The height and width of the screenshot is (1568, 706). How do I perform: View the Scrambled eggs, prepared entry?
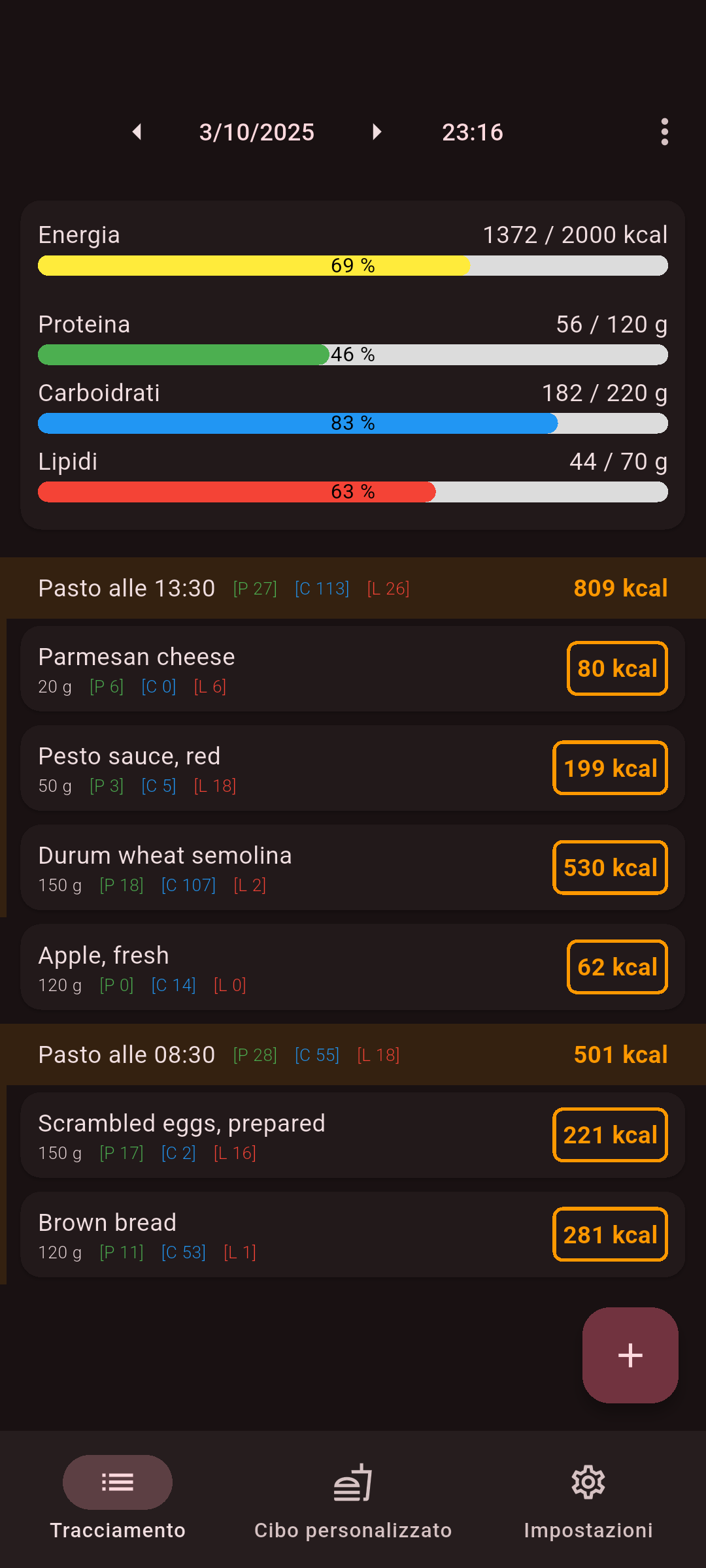coord(288,1135)
